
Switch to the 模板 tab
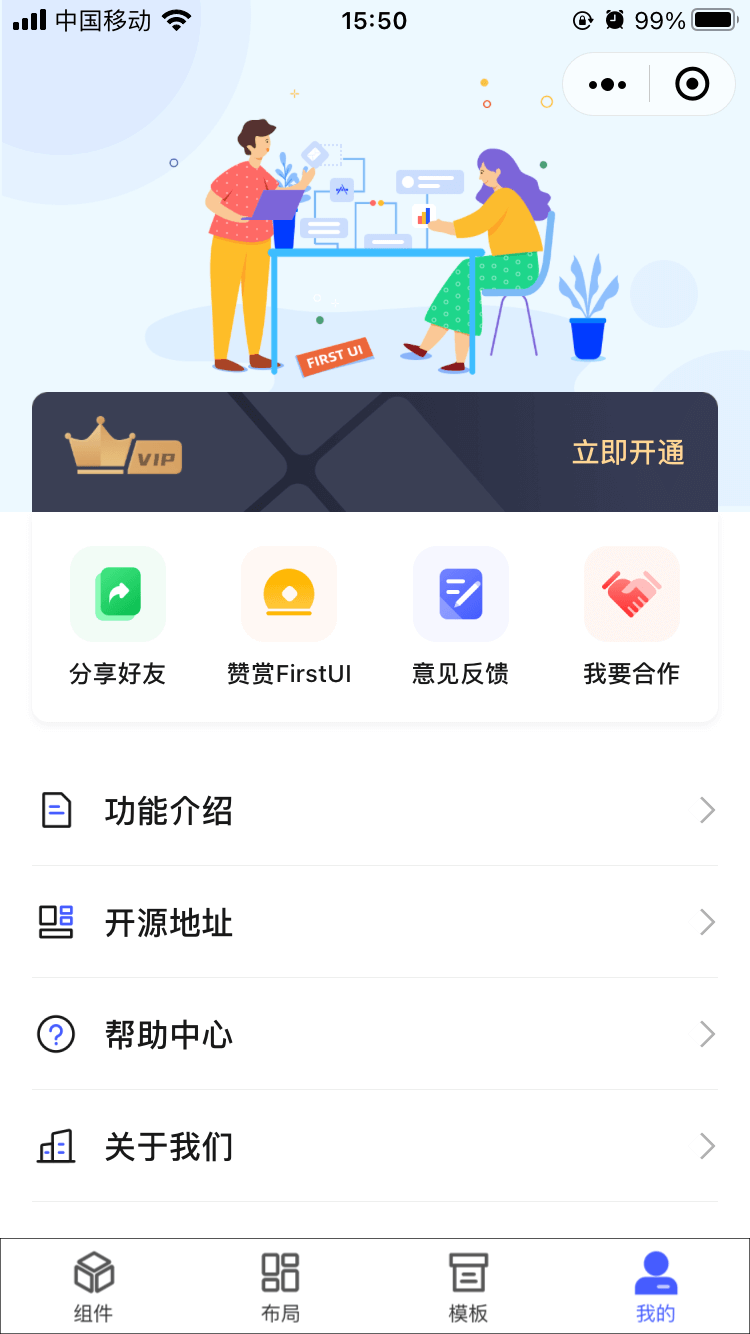pos(468,1285)
